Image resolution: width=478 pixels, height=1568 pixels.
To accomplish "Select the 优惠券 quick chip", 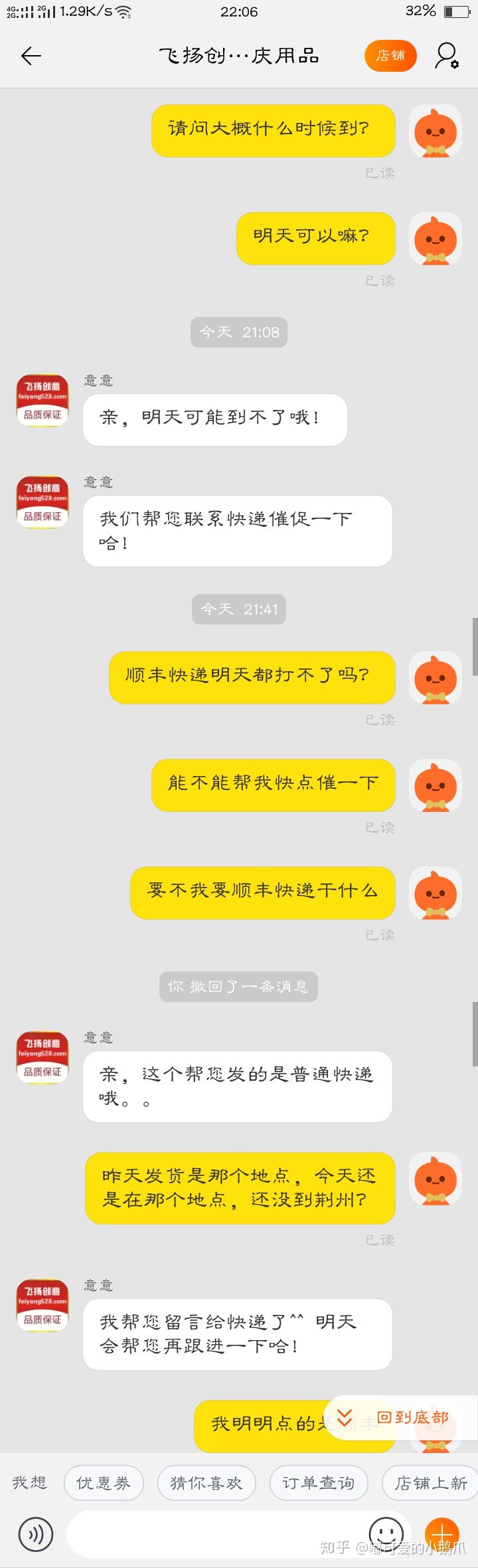I will [104, 1483].
